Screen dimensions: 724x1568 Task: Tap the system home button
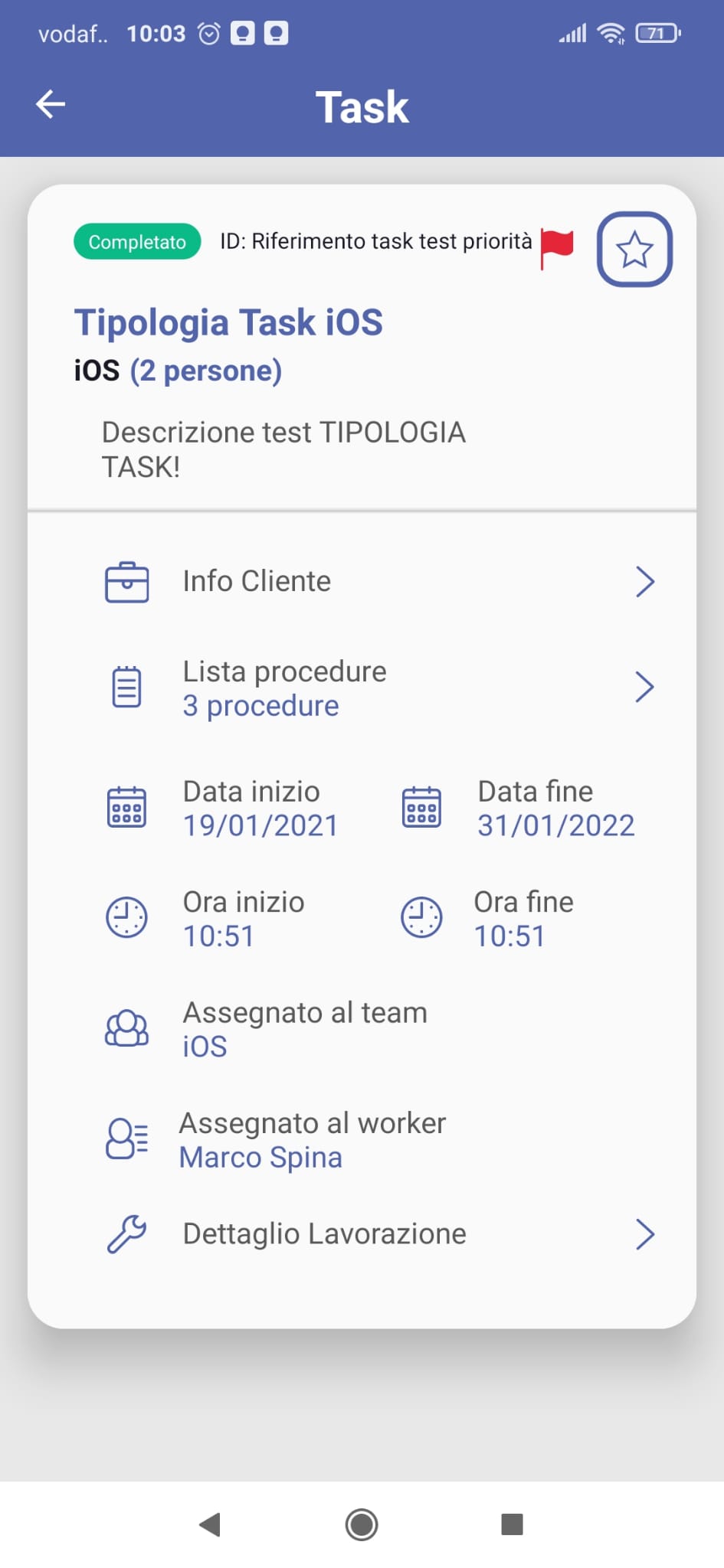[x=362, y=1524]
